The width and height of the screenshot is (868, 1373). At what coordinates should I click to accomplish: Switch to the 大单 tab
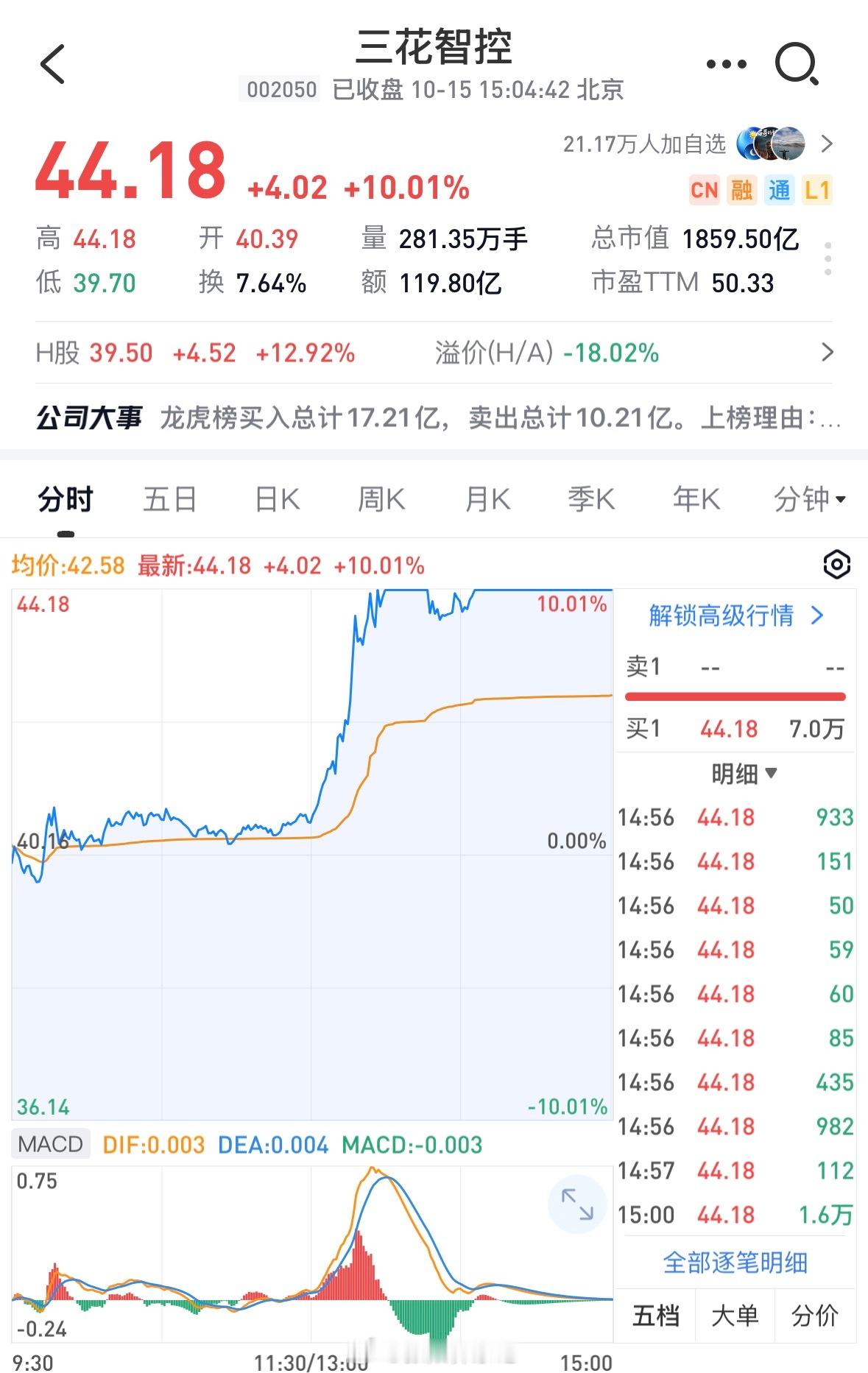click(x=735, y=1315)
